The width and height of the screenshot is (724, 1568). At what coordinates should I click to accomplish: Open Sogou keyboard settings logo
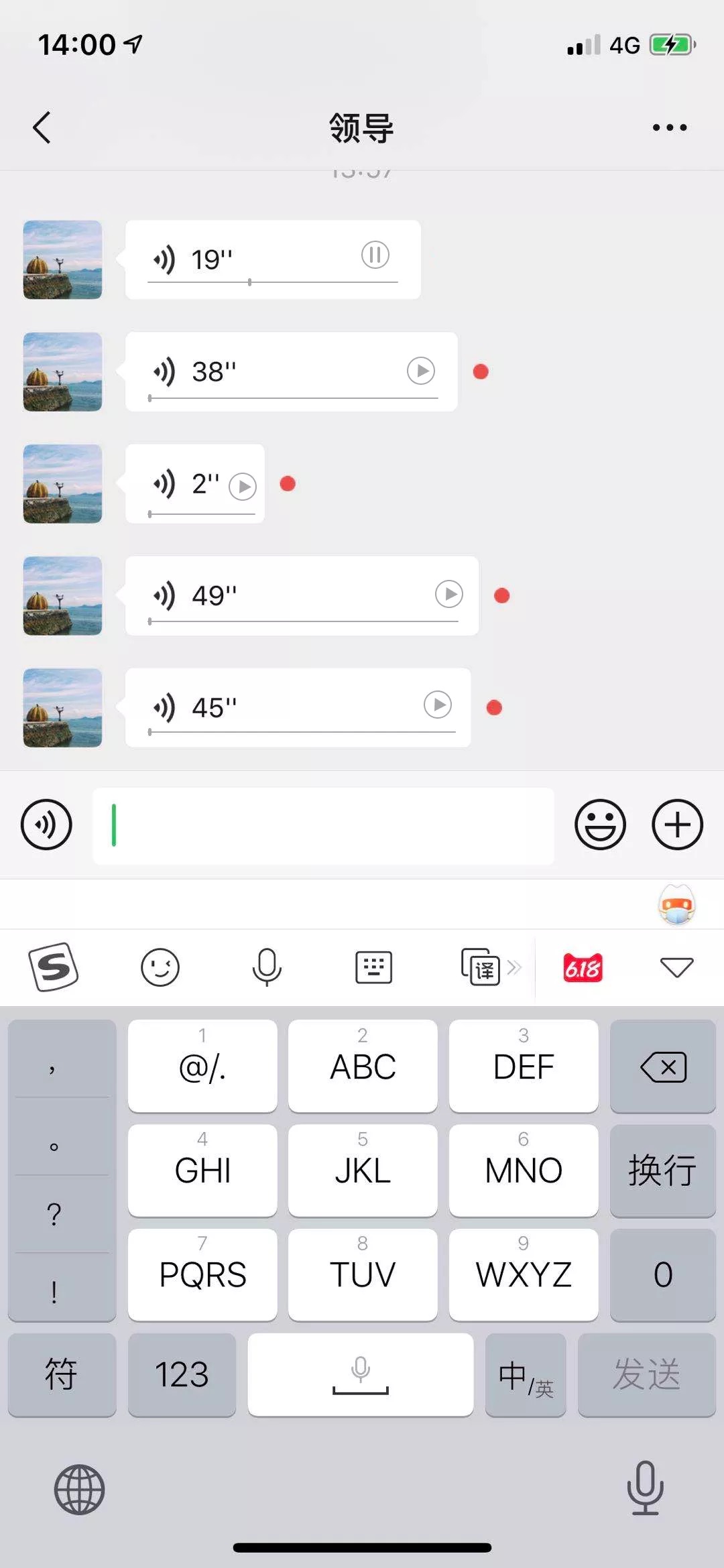(x=54, y=967)
